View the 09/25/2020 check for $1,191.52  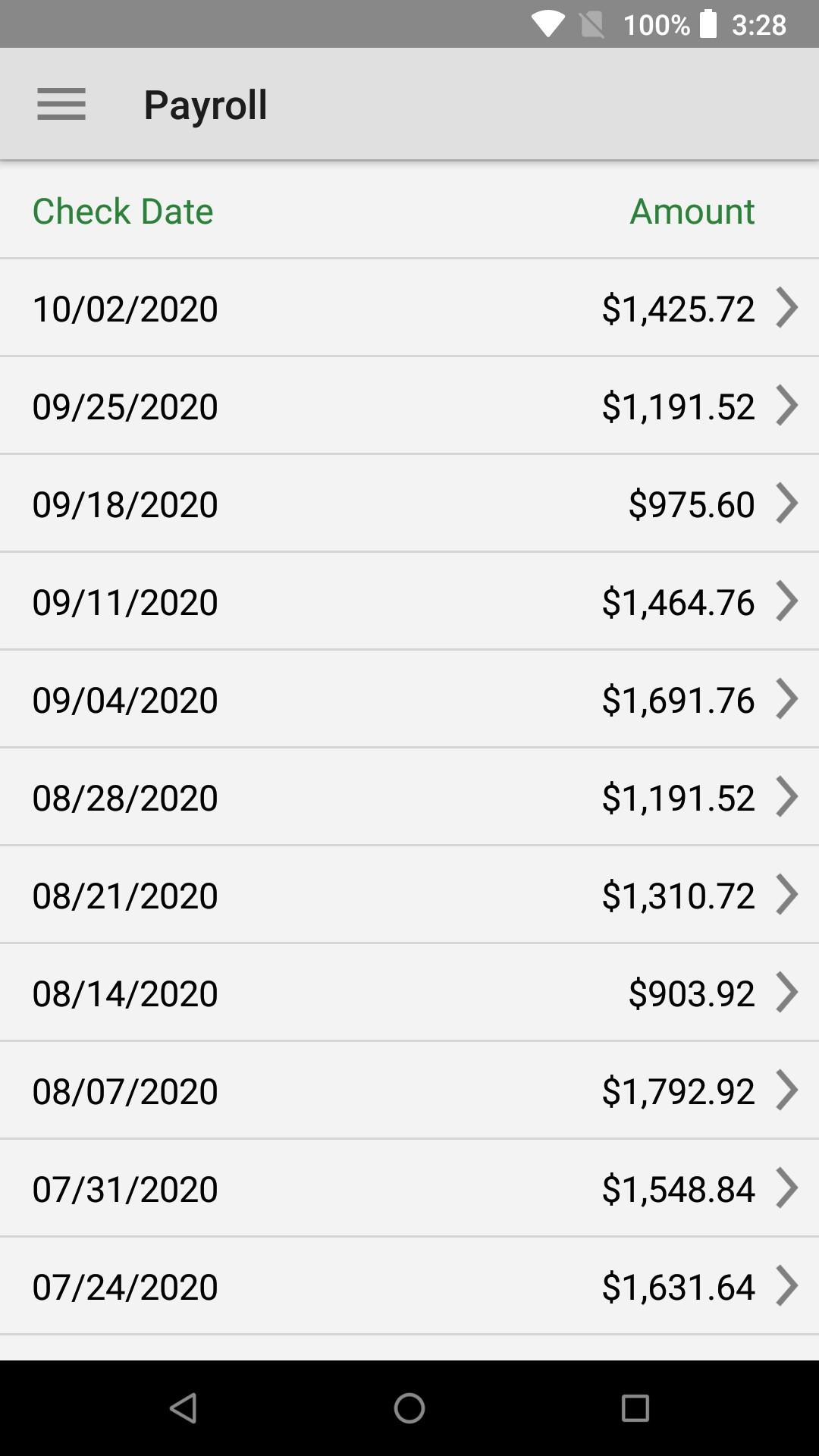point(409,406)
